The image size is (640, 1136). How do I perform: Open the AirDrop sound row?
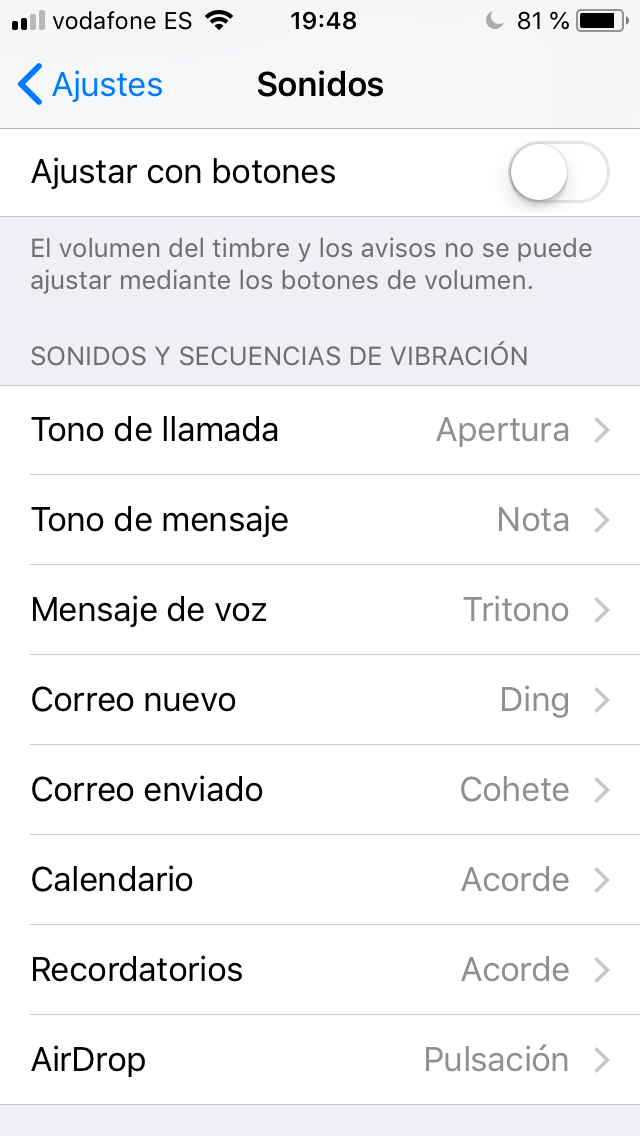(320, 1059)
